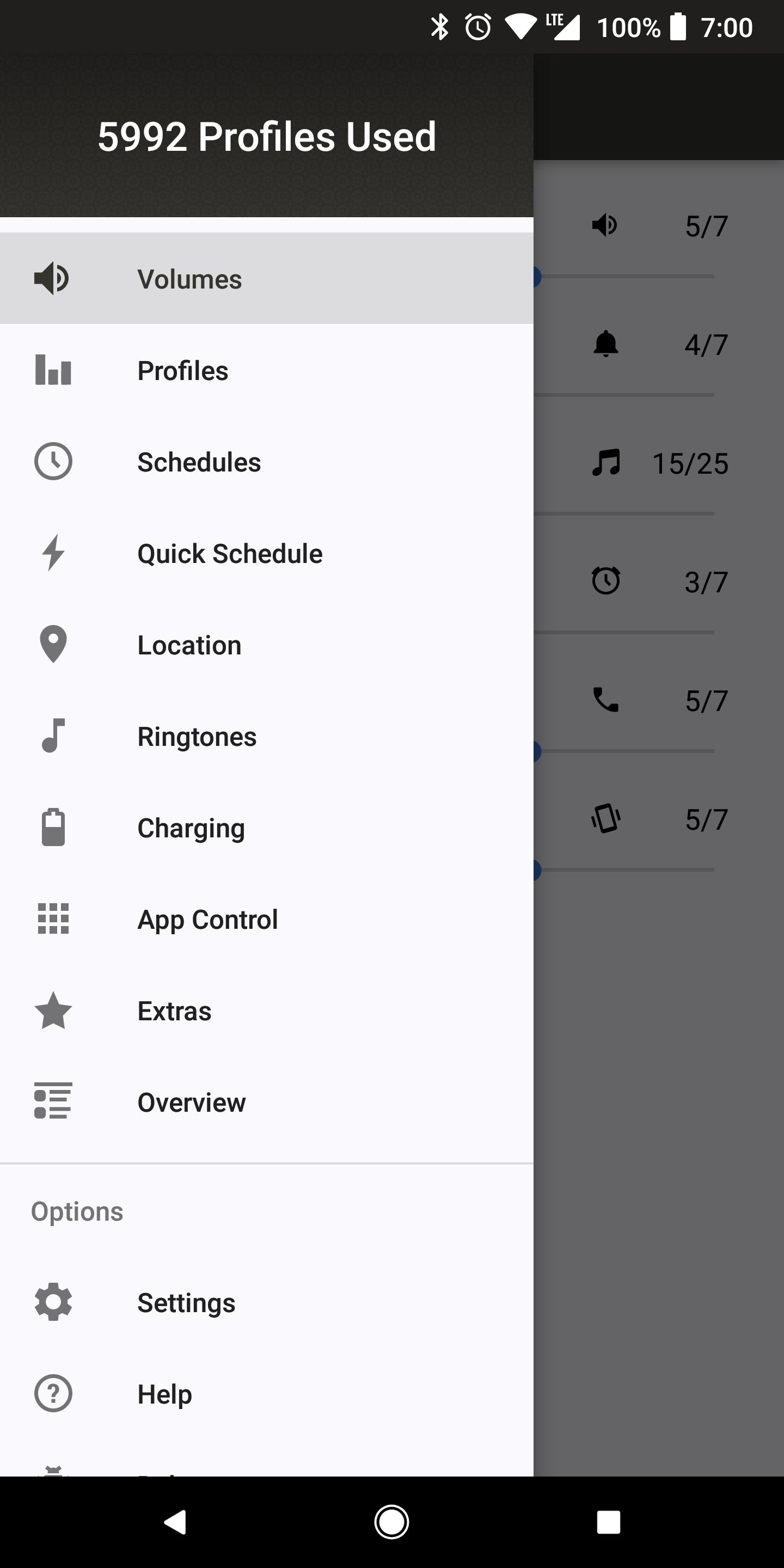The width and height of the screenshot is (784, 1568).
Task: Go to the home screen
Action: [391, 1522]
